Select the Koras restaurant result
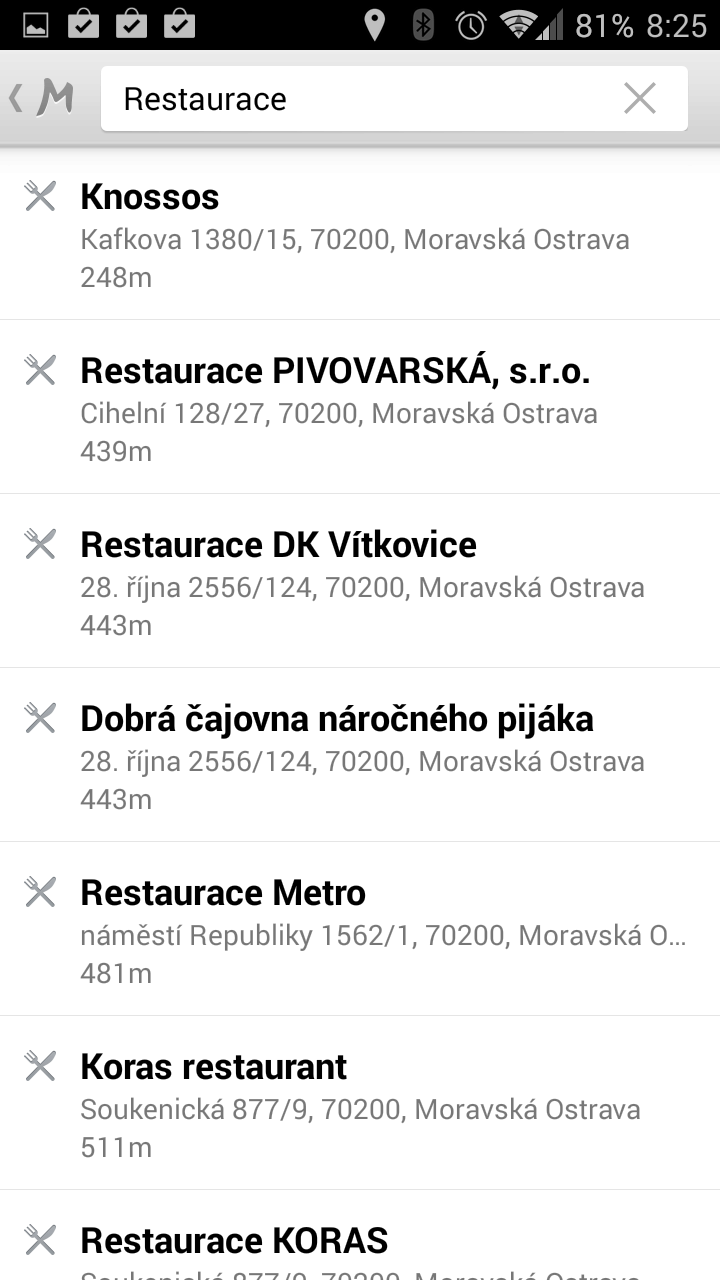The height and width of the screenshot is (1280, 720). [x=360, y=1103]
